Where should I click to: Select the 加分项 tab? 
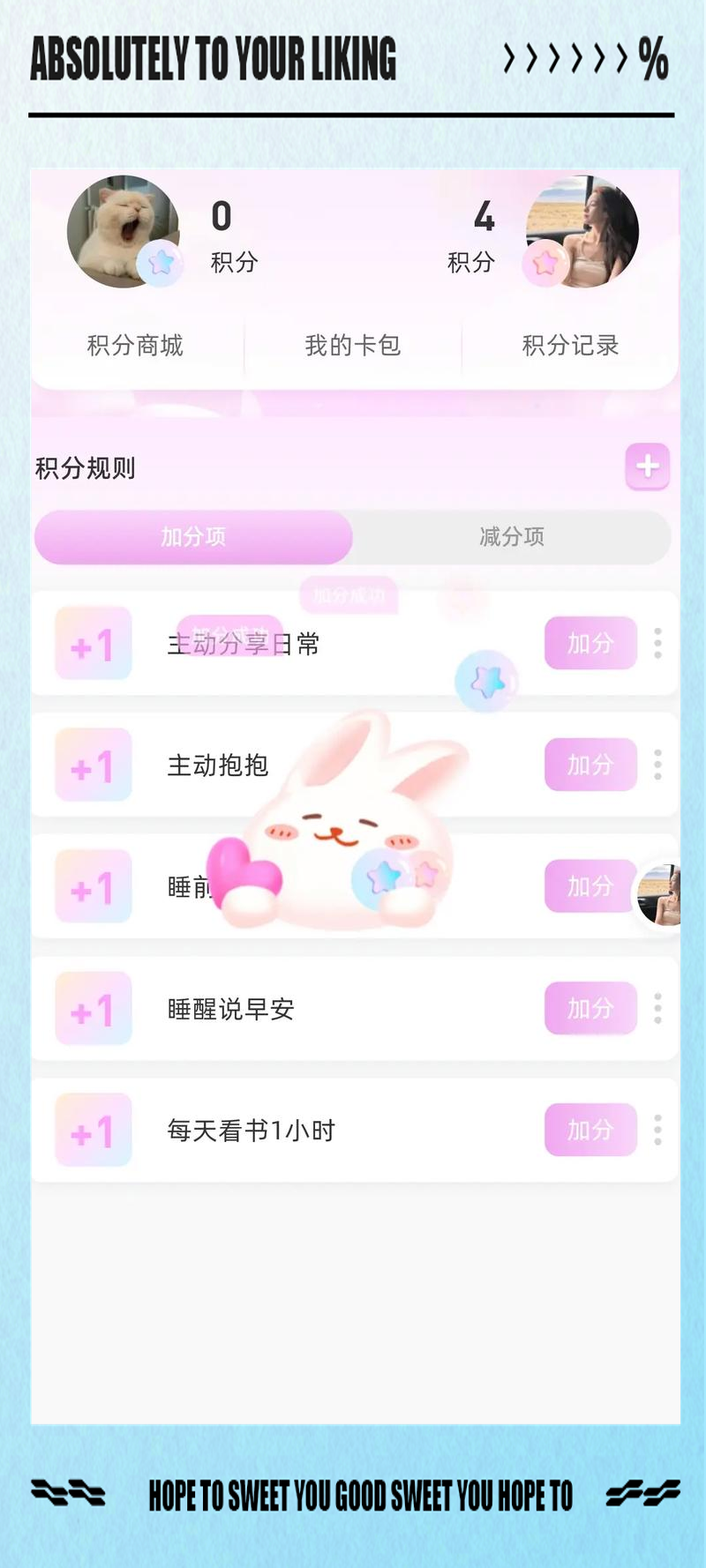(192, 536)
